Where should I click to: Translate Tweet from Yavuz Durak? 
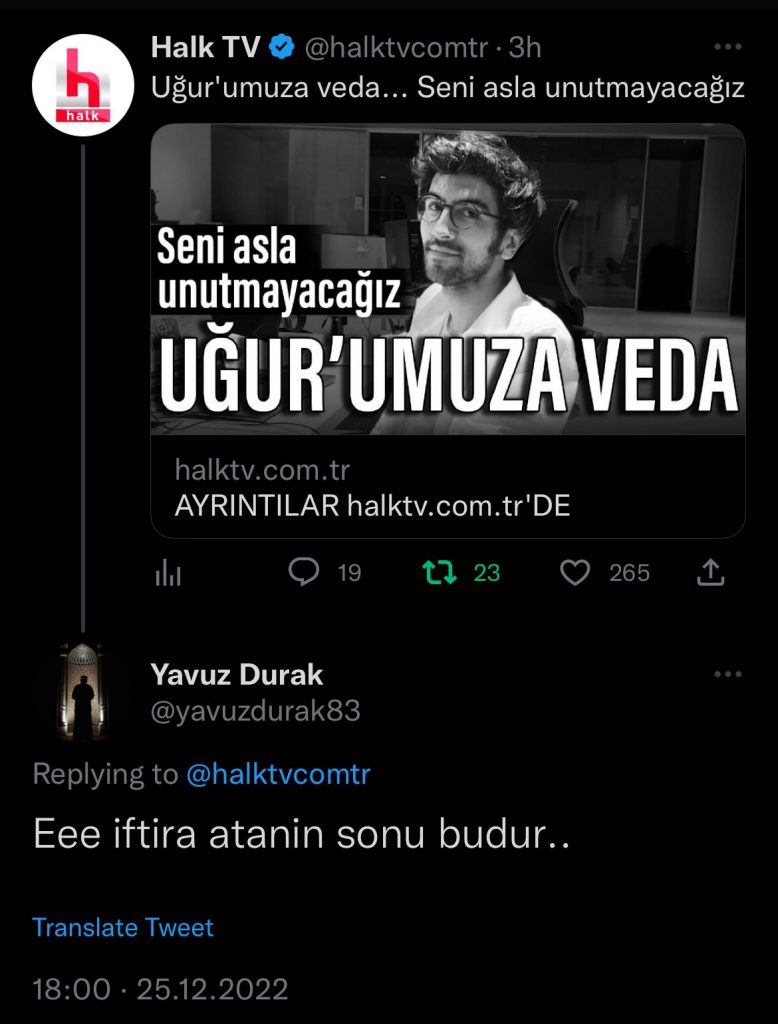(x=123, y=927)
